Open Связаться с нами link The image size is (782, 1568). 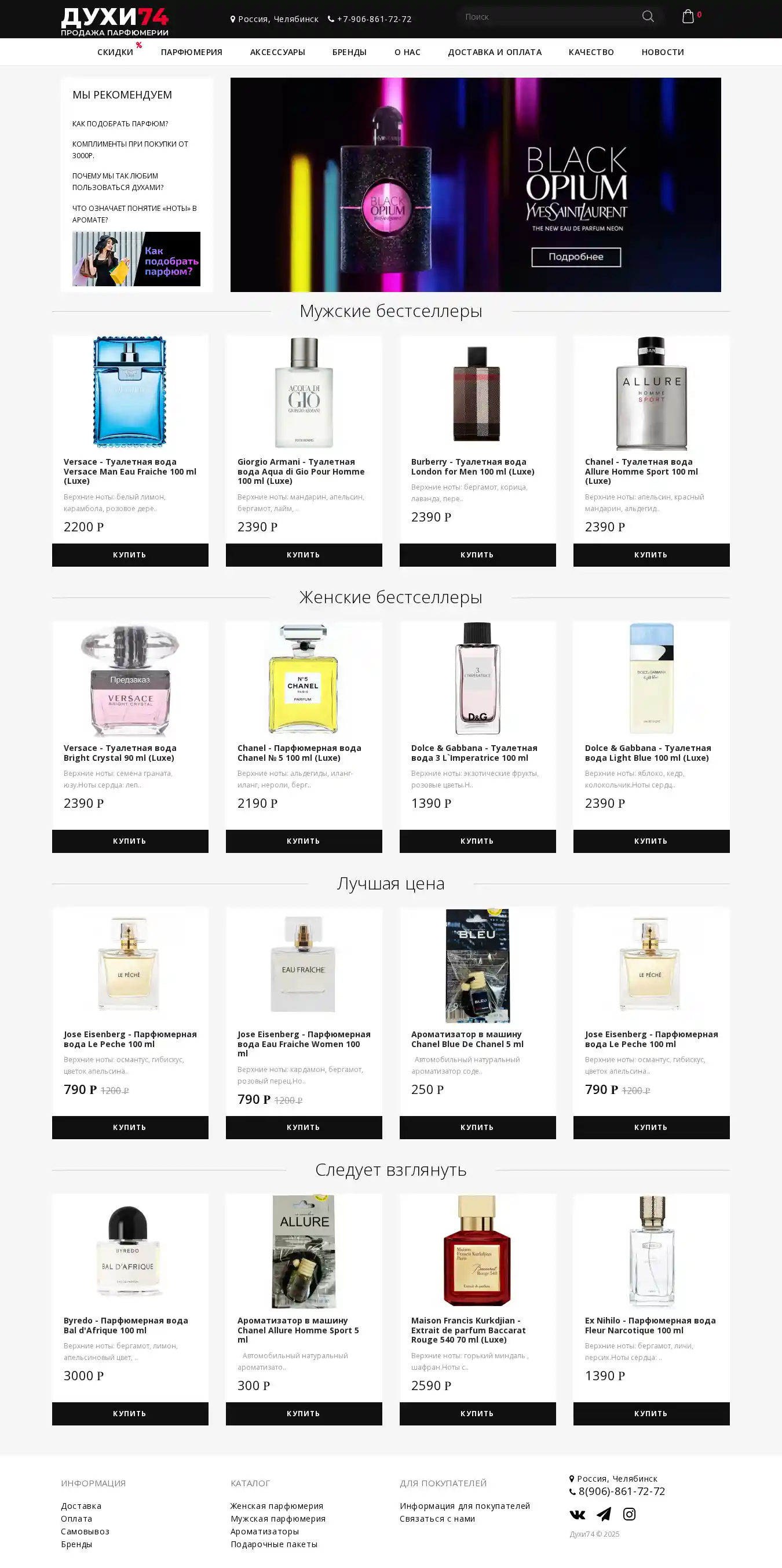(437, 1518)
